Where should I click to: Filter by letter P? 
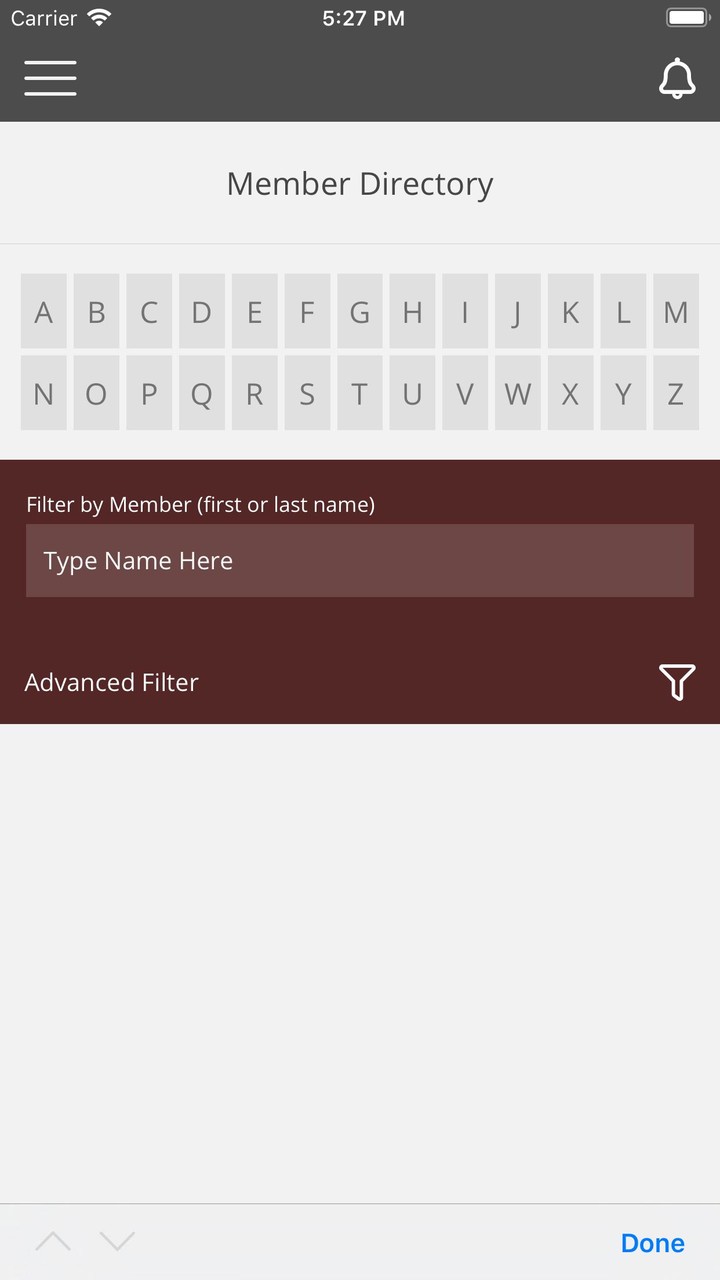tap(149, 393)
